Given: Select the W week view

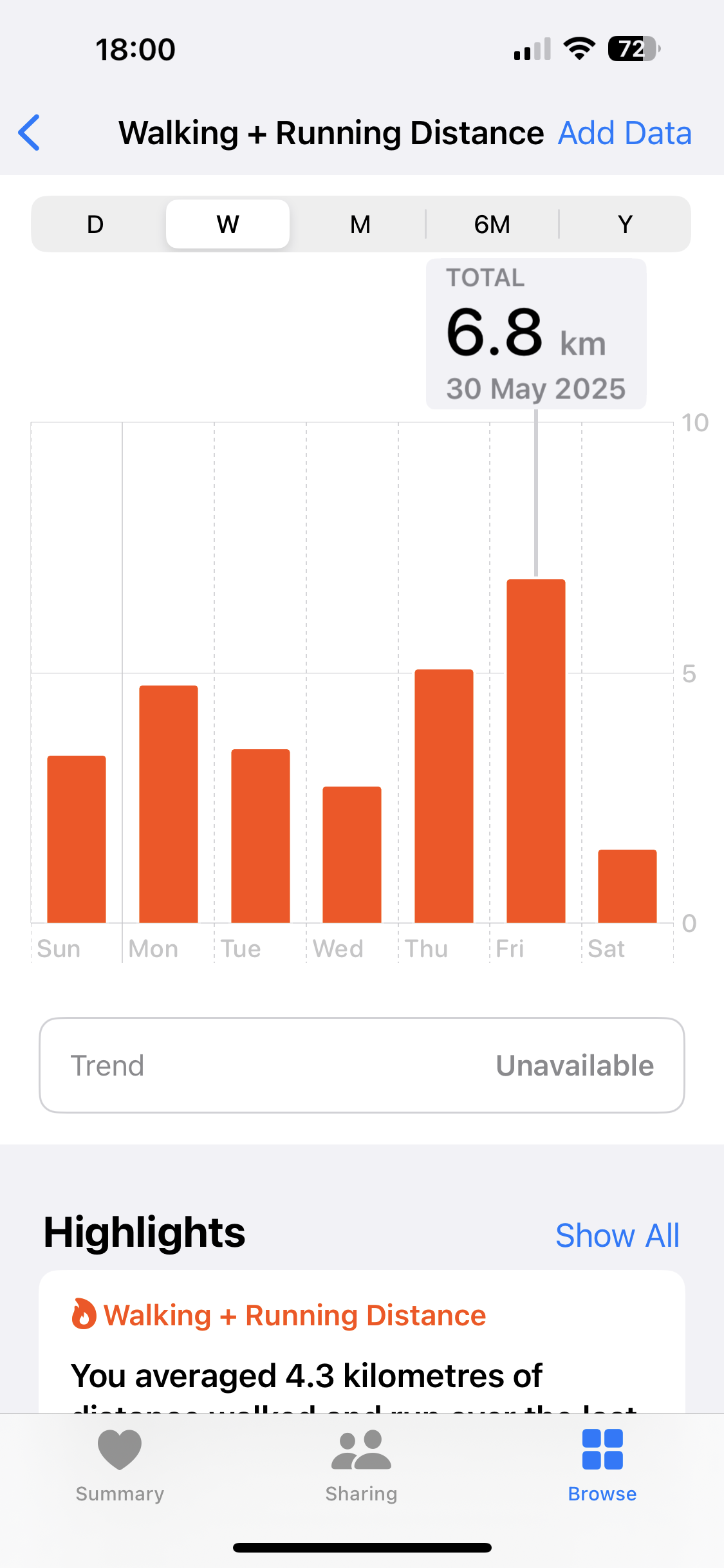Looking at the screenshot, I should (x=228, y=224).
